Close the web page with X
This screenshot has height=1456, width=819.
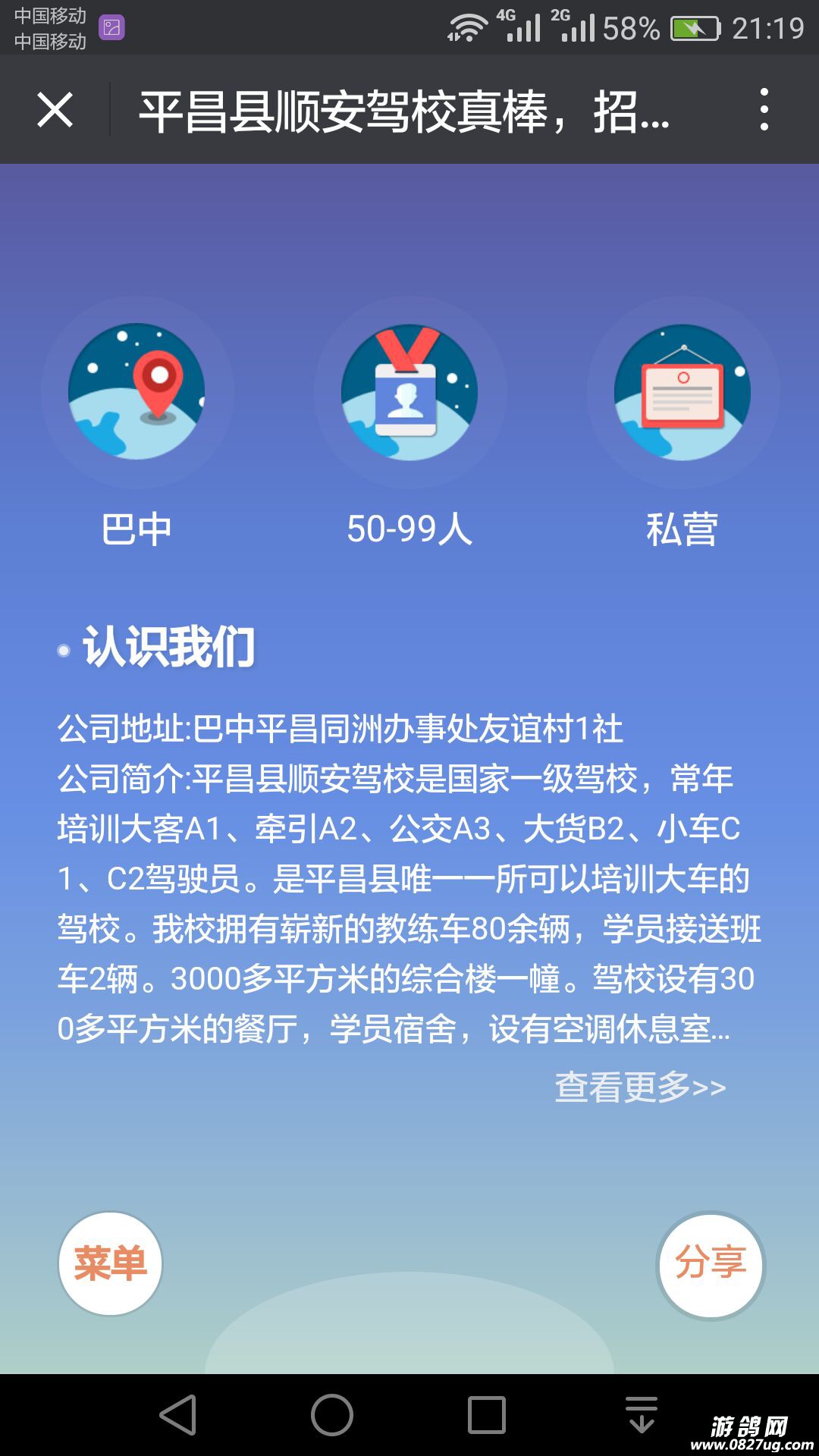tap(55, 110)
